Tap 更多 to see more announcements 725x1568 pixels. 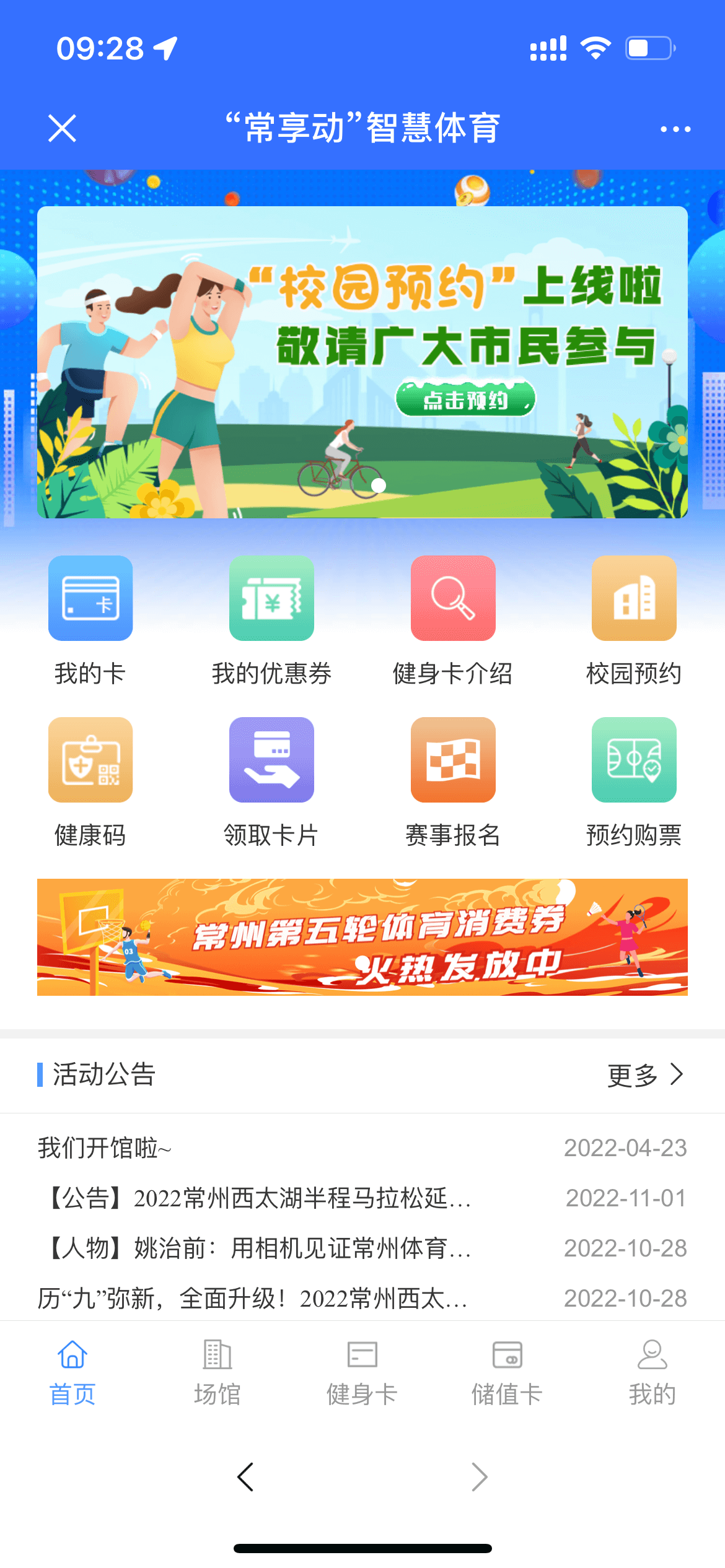pyautogui.click(x=644, y=1075)
